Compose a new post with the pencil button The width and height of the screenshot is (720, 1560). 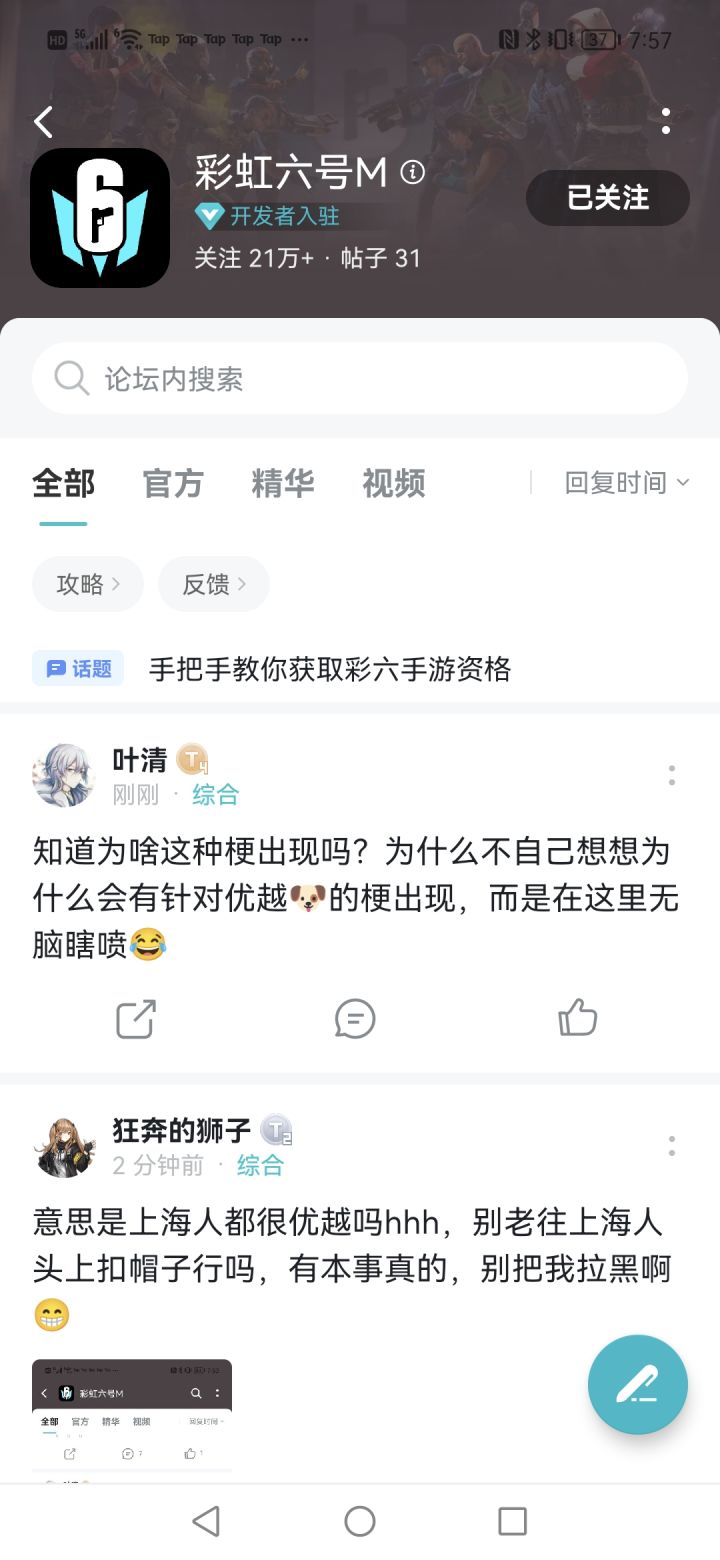coord(638,1385)
